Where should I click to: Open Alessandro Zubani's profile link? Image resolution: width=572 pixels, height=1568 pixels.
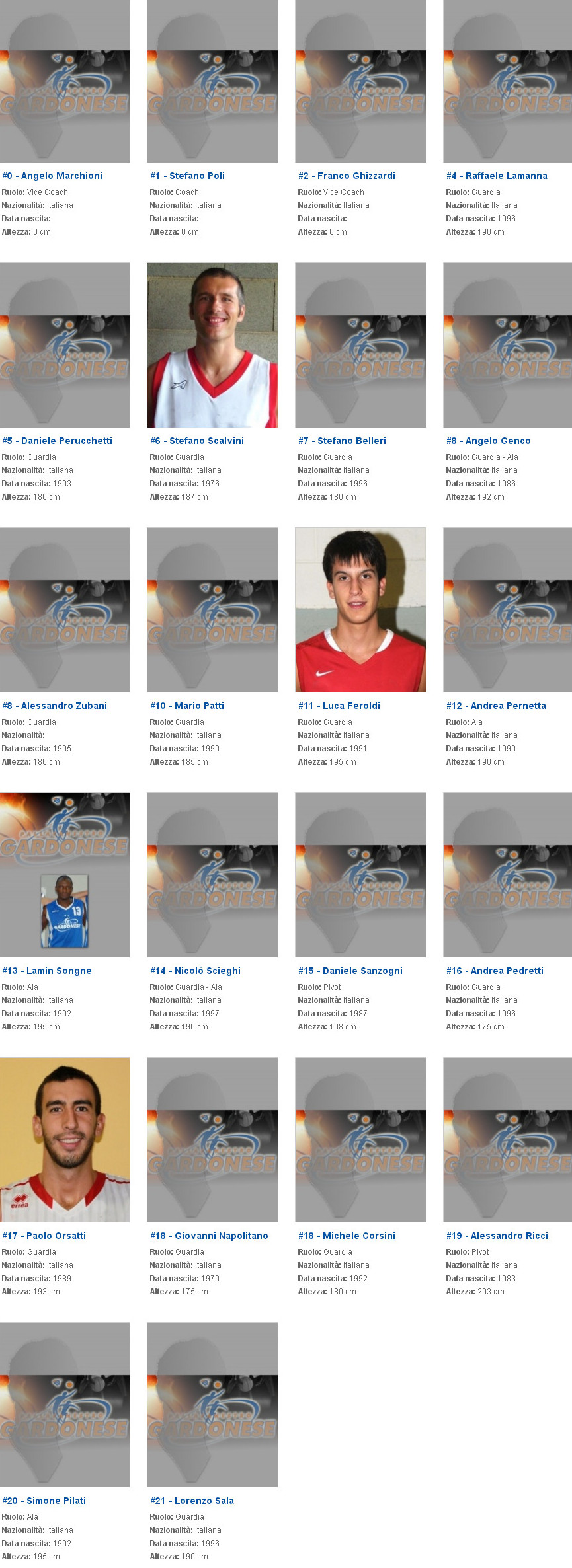[54, 706]
